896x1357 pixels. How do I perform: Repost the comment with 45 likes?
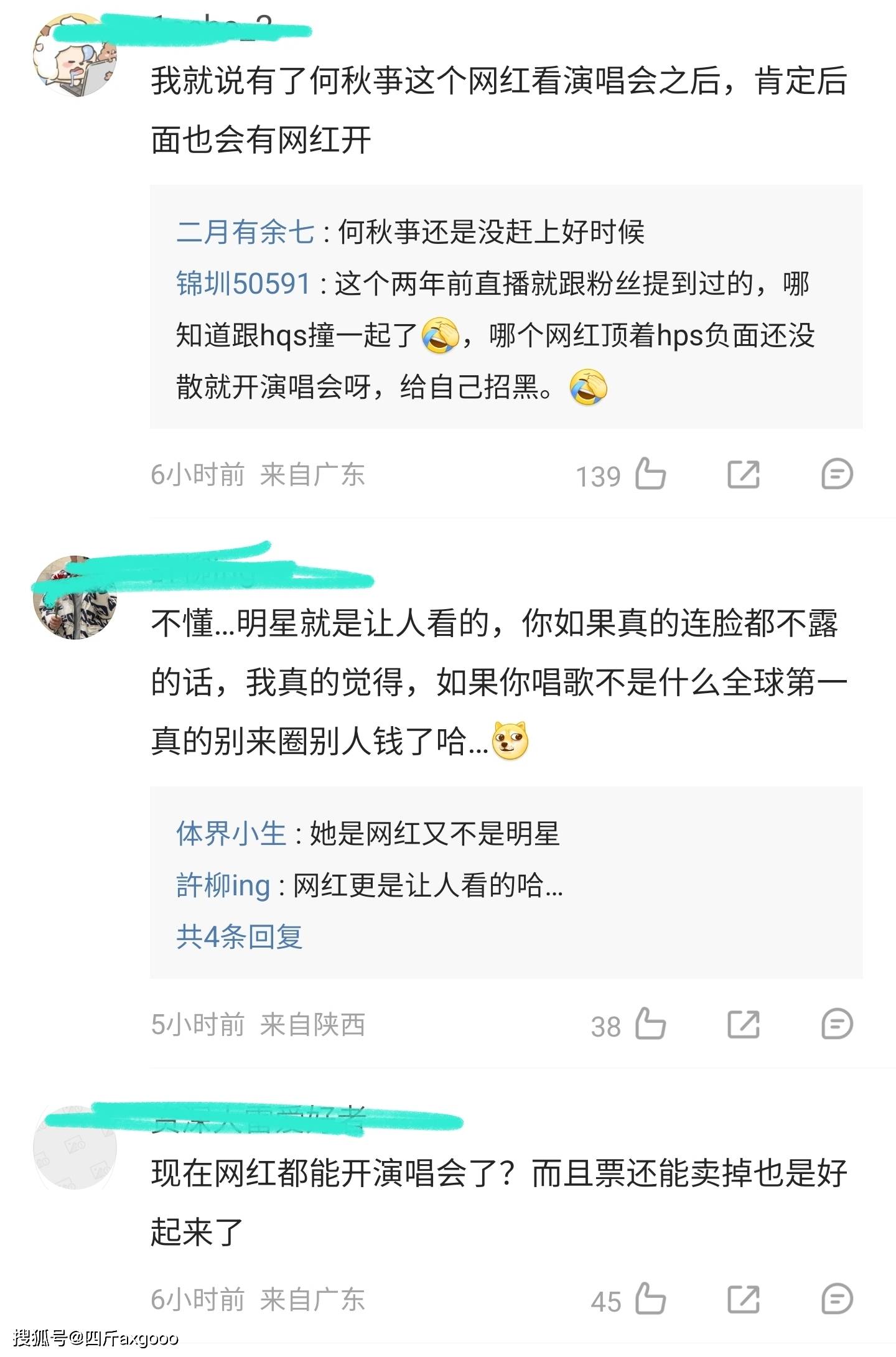click(744, 1300)
